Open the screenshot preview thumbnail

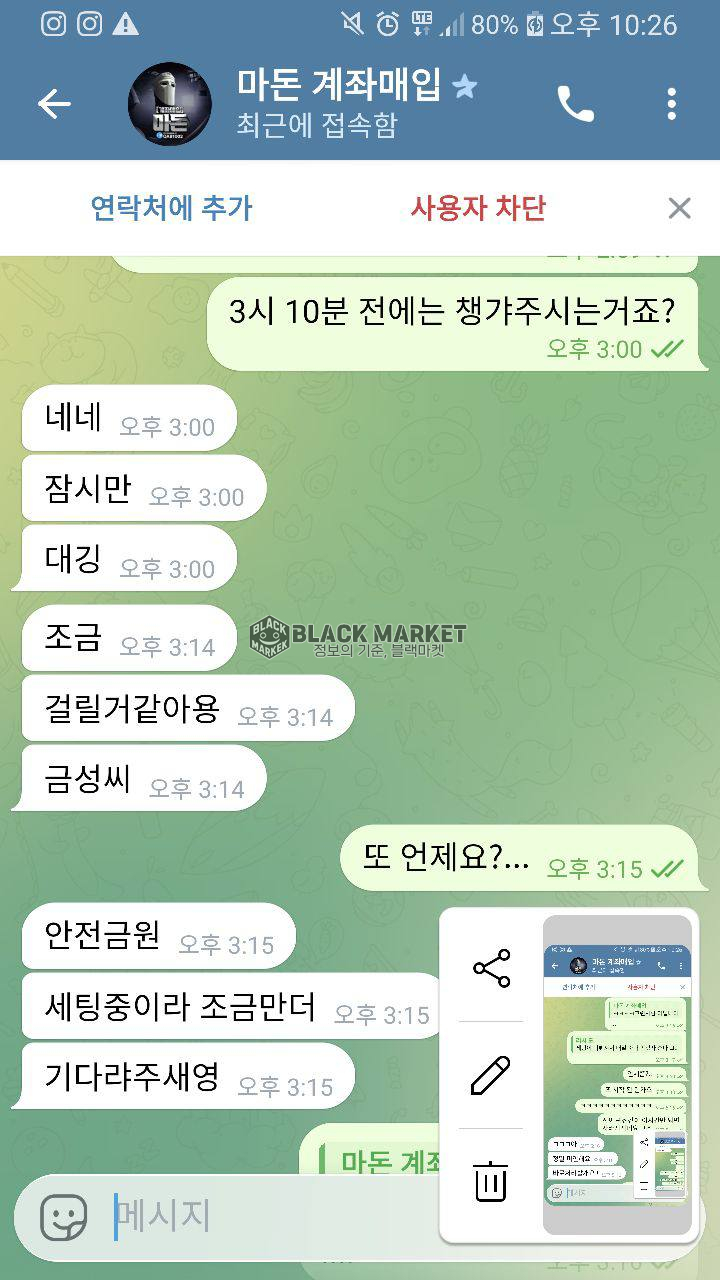point(617,1075)
